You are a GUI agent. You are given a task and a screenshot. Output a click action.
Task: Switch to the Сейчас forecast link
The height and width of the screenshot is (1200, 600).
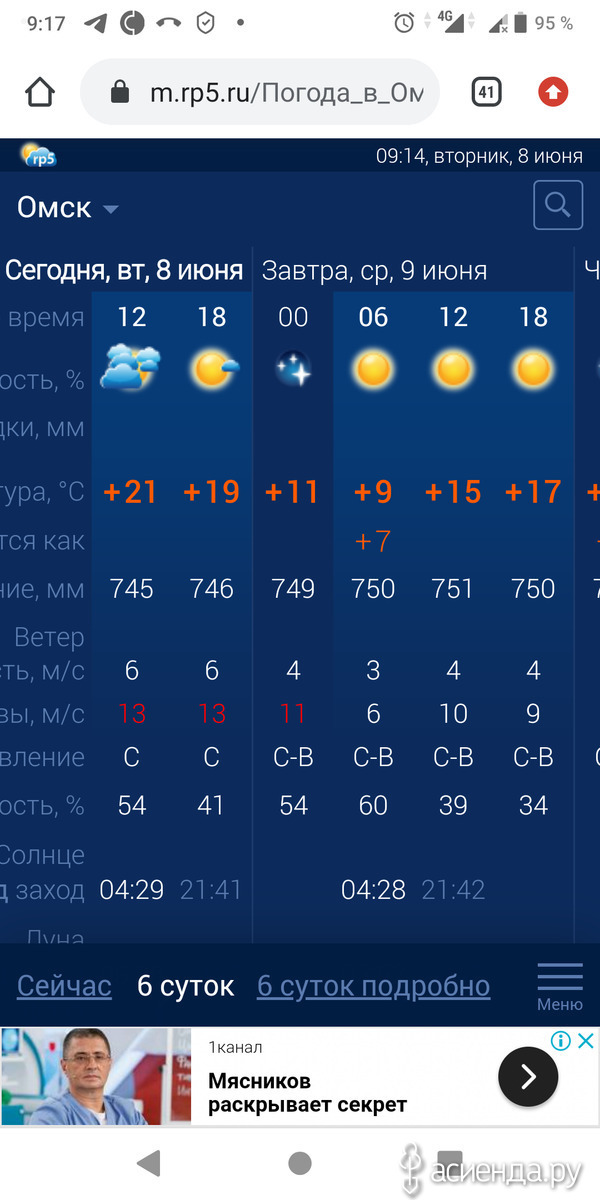click(x=64, y=986)
